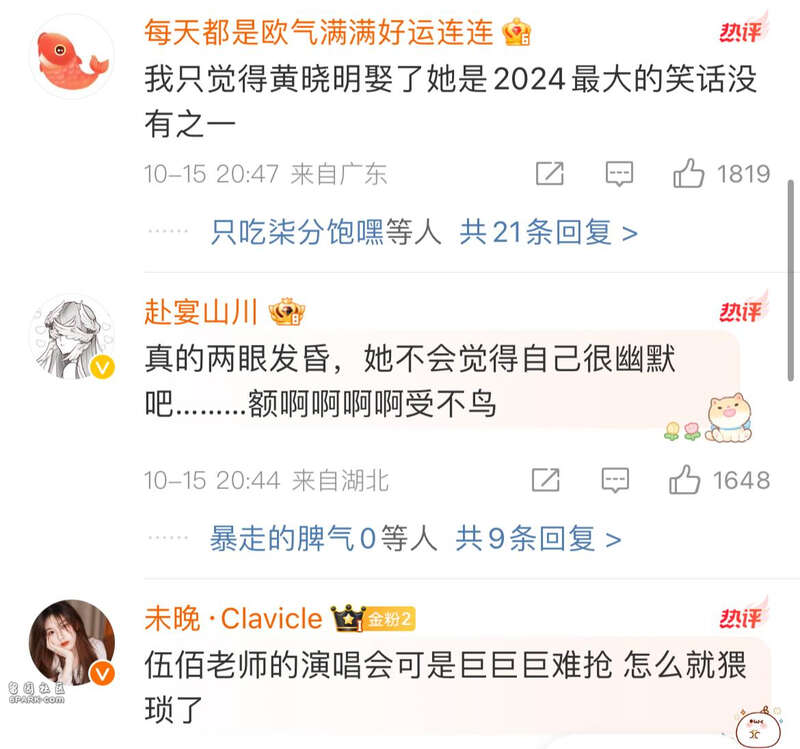Like the comment with 1819 likes
The height and width of the screenshot is (749, 800).
click(x=689, y=174)
